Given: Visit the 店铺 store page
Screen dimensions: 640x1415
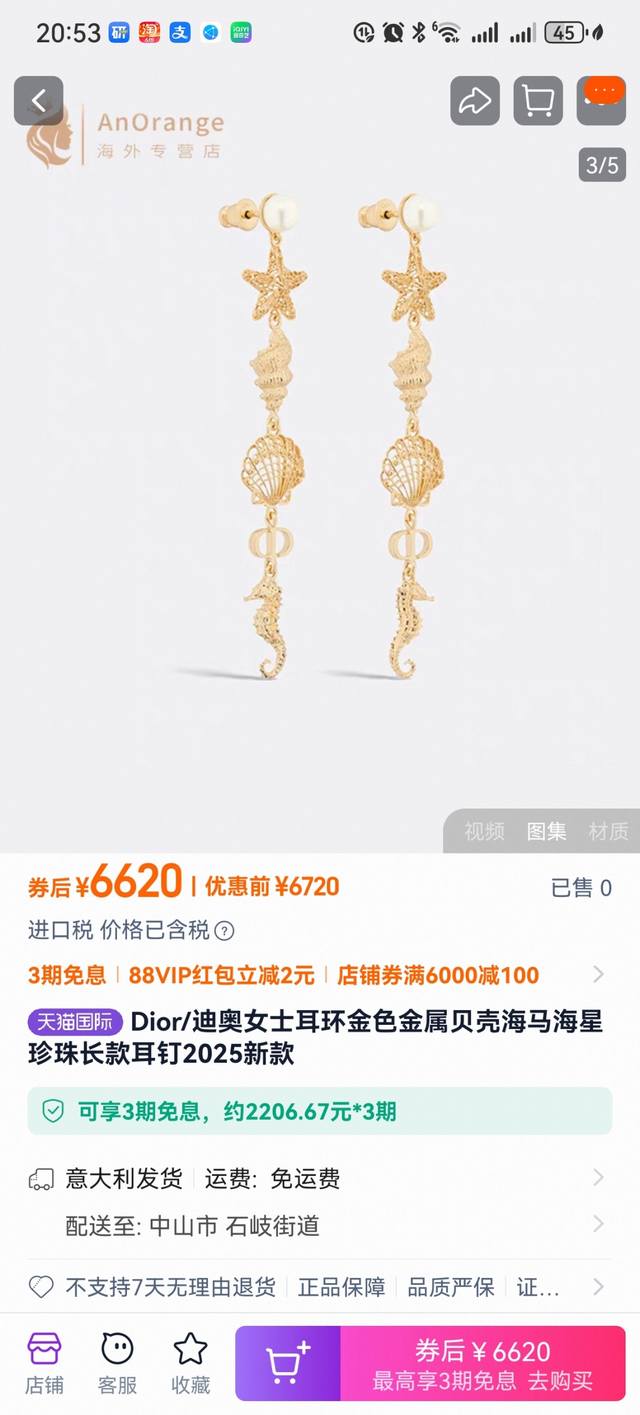Looking at the screenshot, I should (x=44, y=1363).
